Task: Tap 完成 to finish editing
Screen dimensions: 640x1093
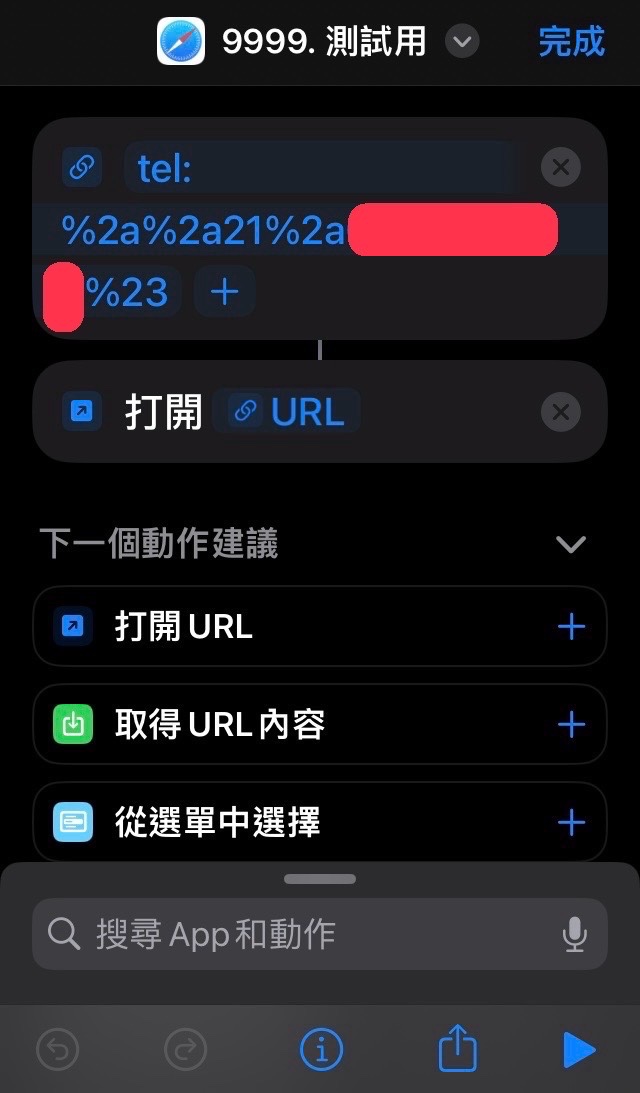Action: (571, 42)
